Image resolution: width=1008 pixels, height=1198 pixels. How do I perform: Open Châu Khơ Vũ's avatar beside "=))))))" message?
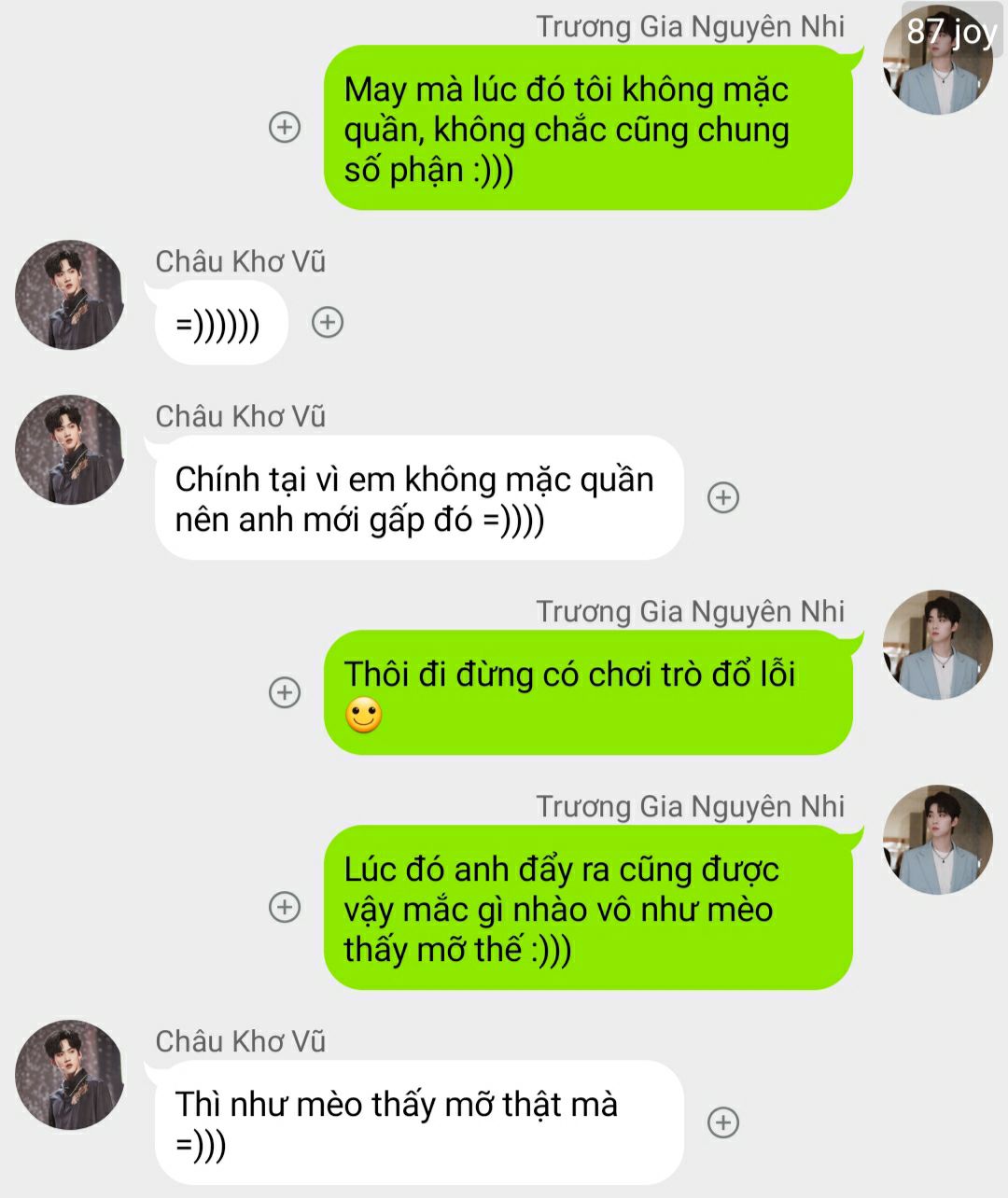pyautogui.click(x=70, y=295)
